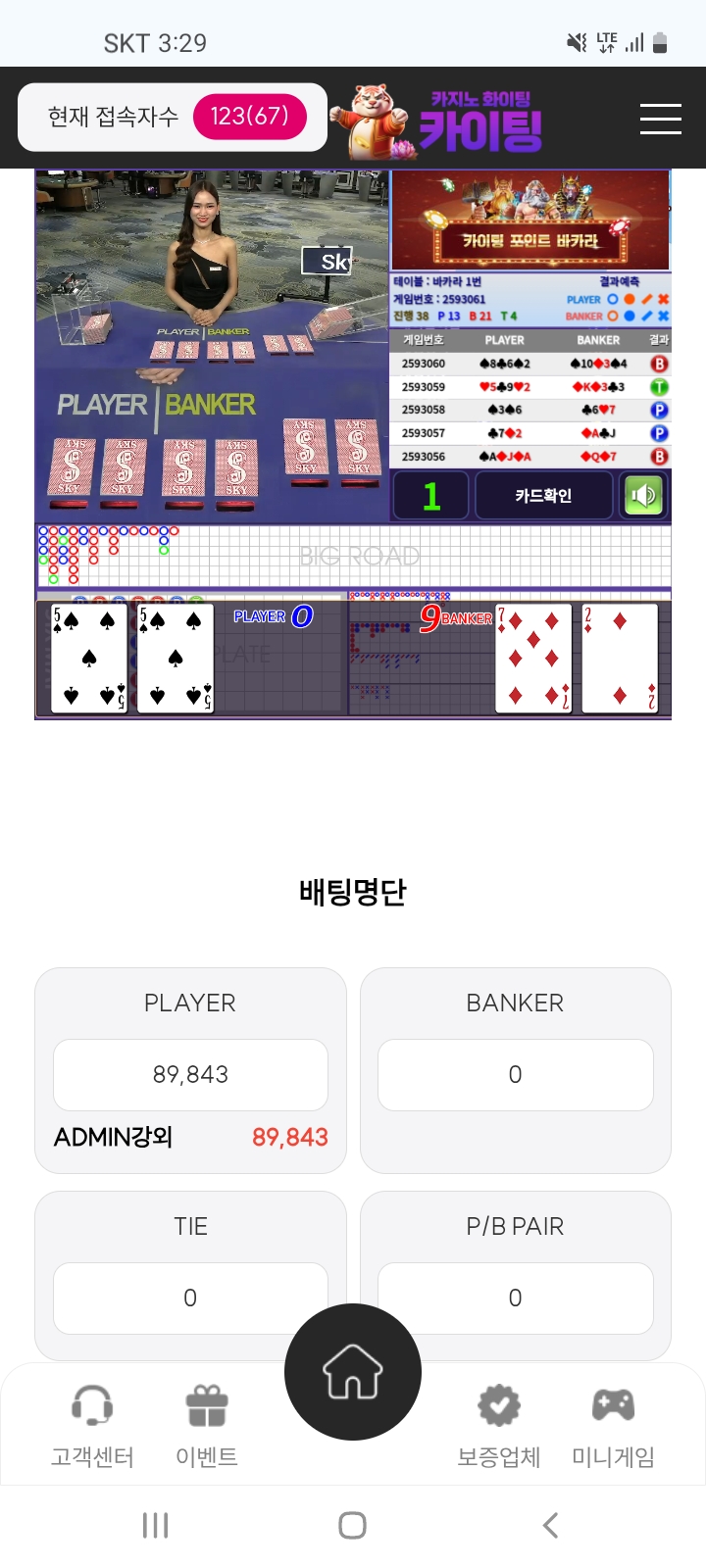The width and height of the screenshot is (706, 1568).
Task: Tap the 카드확인 button
Action: point(543,496)
